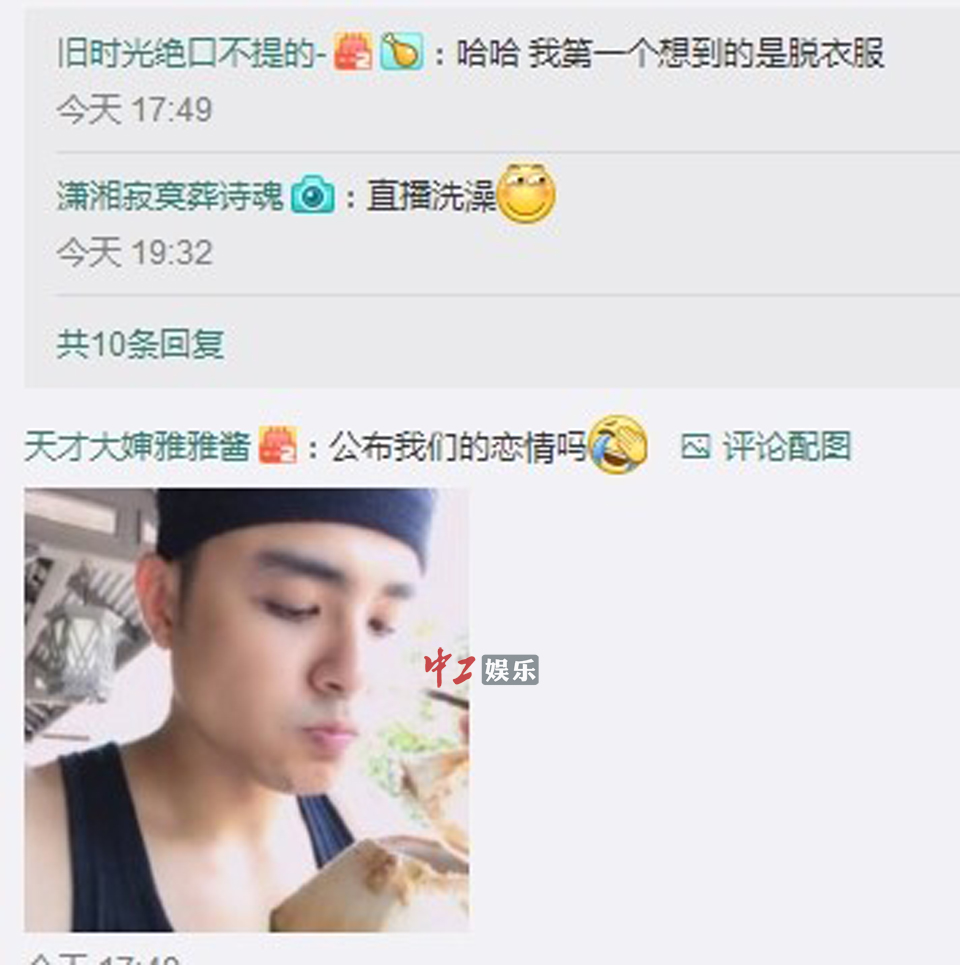Open profile of 天才大婶雅雅酱
The width and height of the screenshot is (960, 965).
point(137,446)
